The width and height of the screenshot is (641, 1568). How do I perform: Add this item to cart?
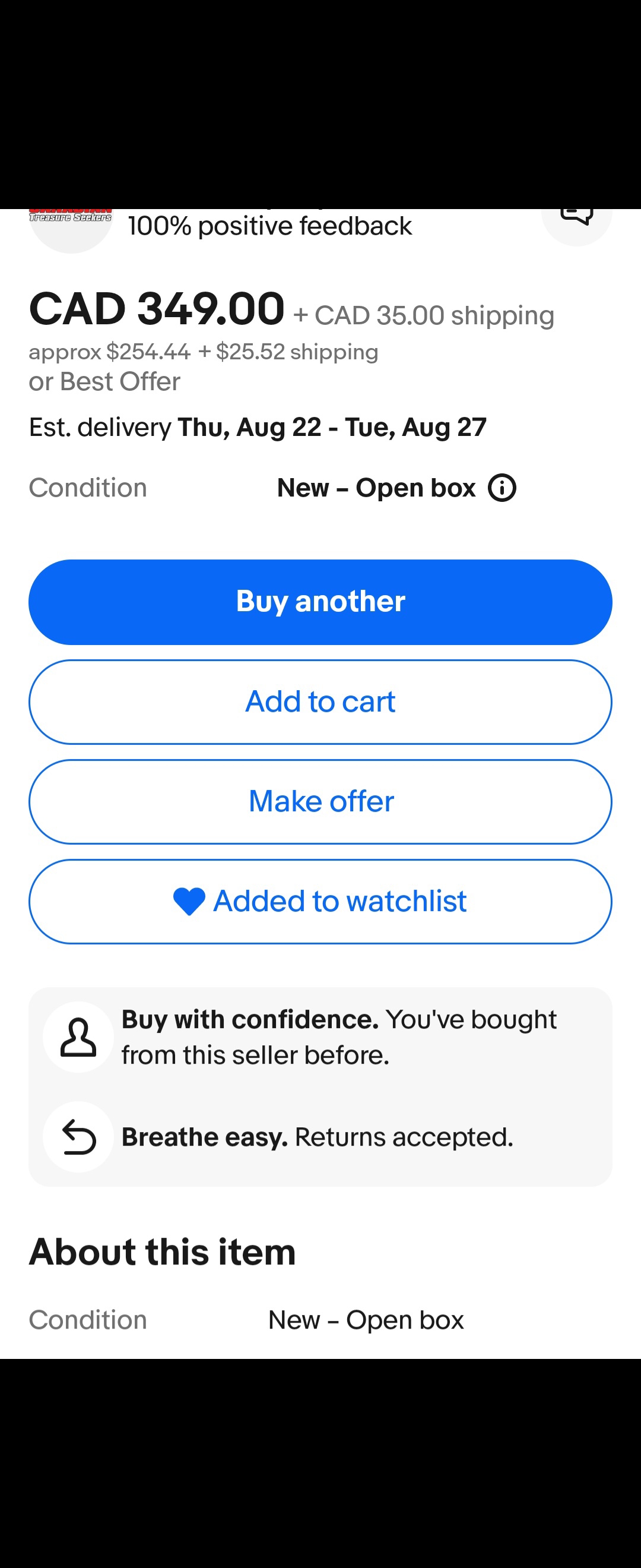pos(320,701)
